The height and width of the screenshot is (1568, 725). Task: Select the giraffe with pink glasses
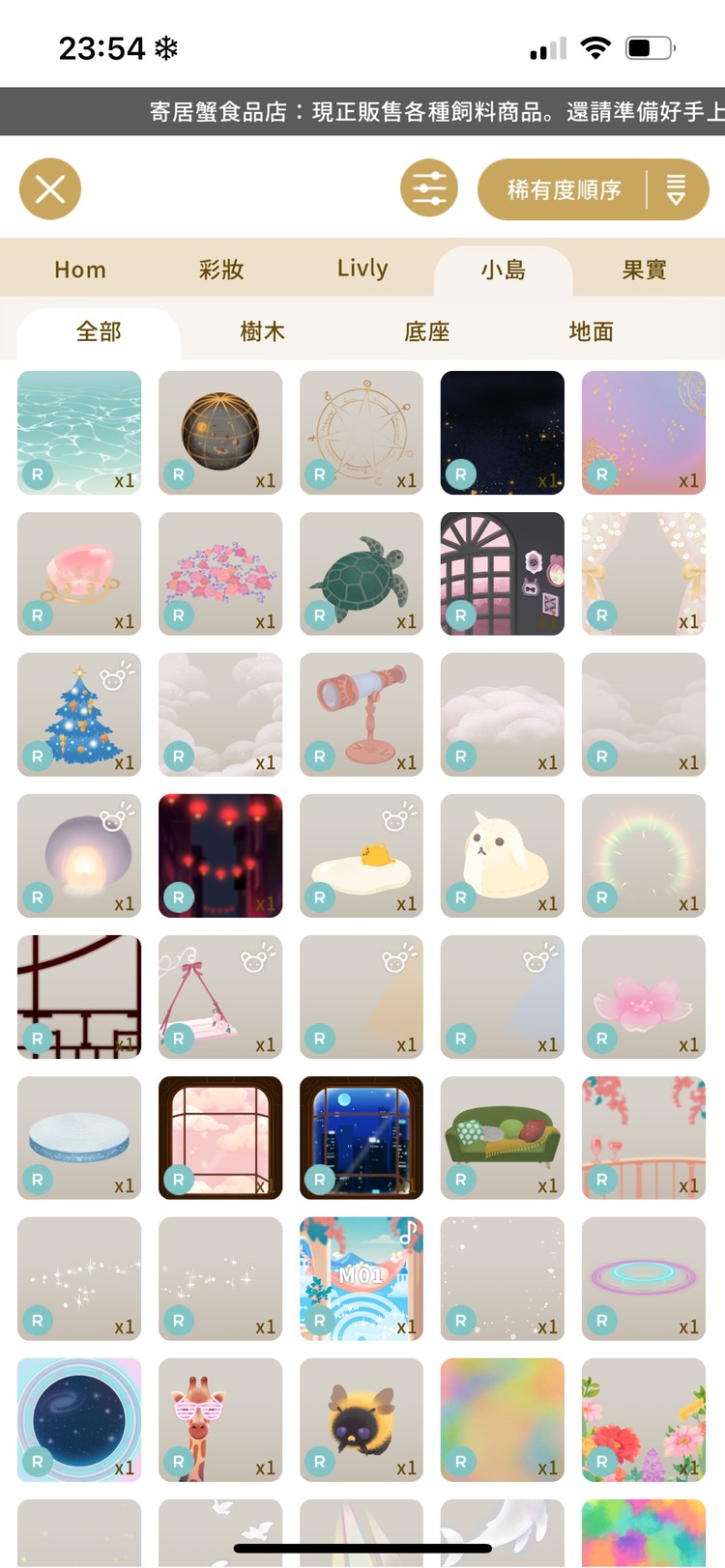[220, 1420]
